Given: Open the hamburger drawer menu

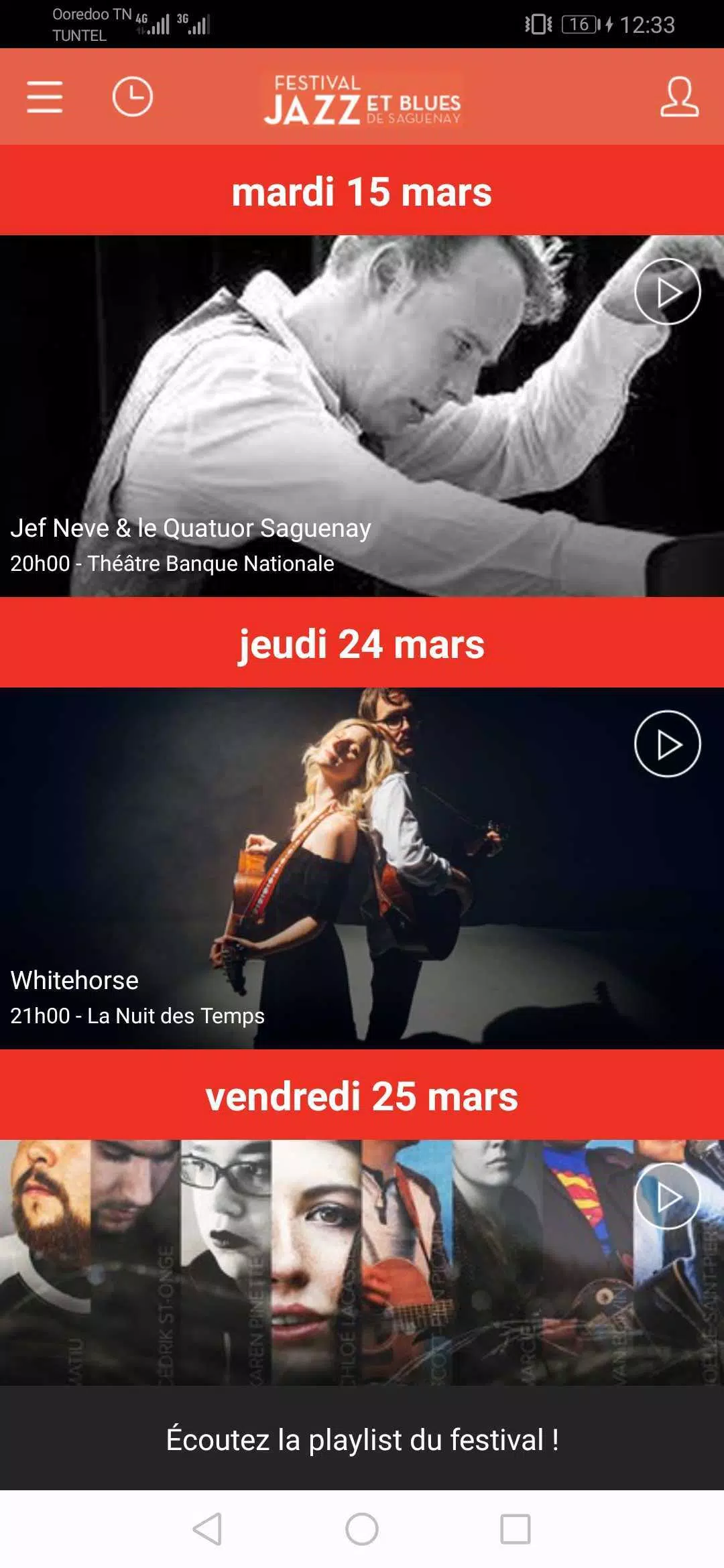Looking at the screenshot, I should (x=45, y=97).
